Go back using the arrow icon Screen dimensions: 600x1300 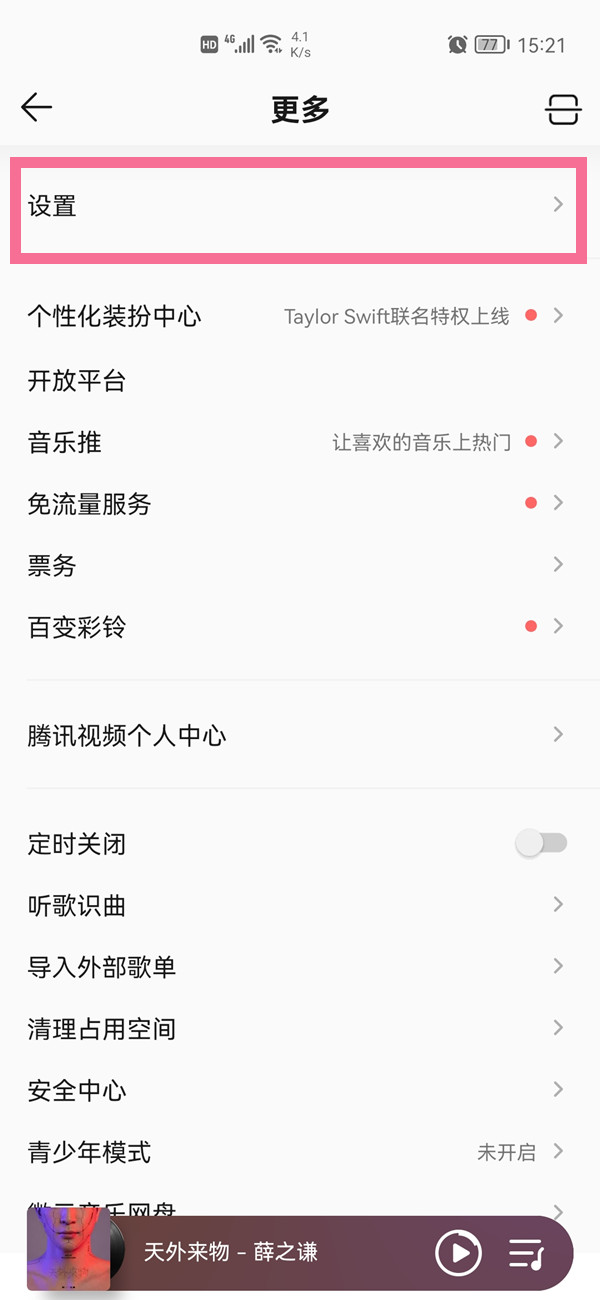(36, 108)
